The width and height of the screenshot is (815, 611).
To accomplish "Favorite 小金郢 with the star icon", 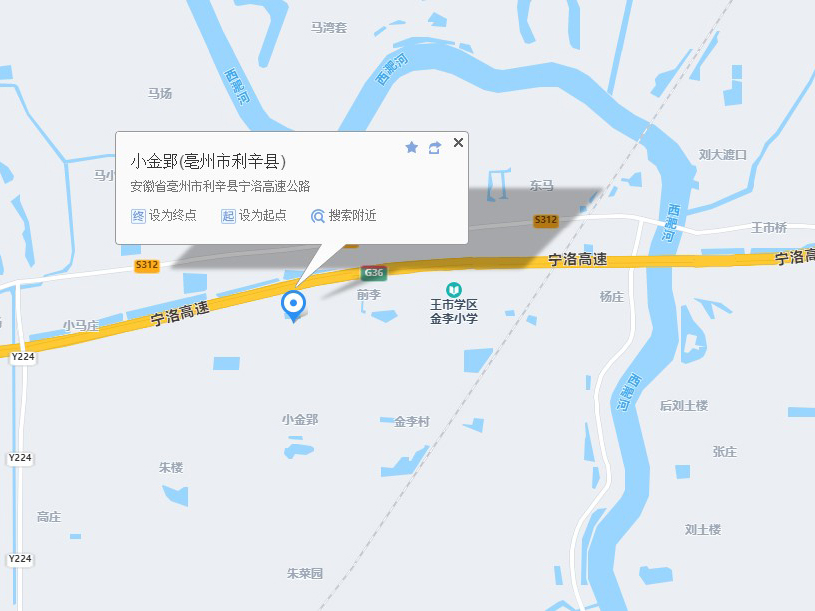I will (x=411, y=147).
